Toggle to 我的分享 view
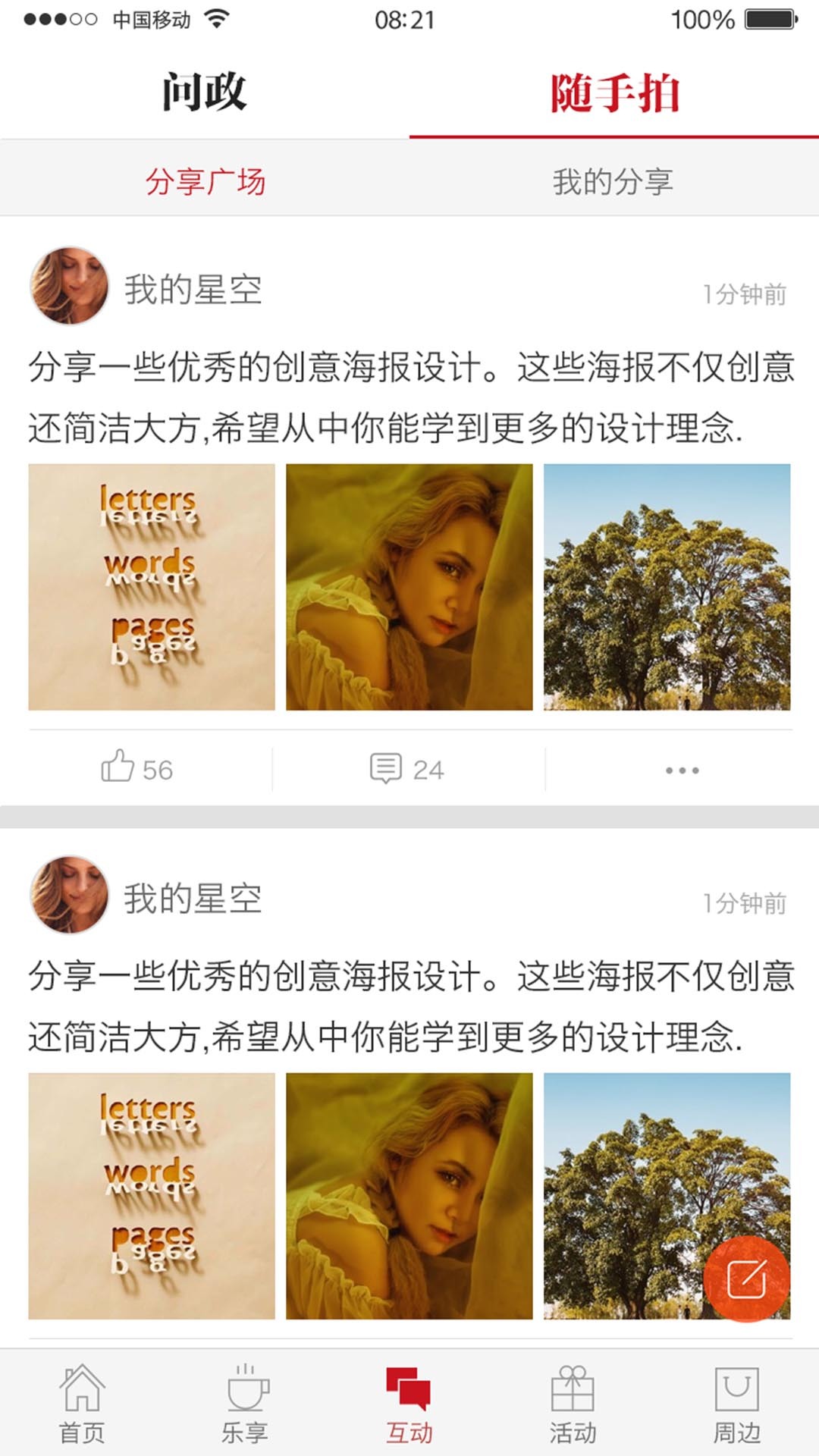The image size is (819, 1456). coord(614,180)
